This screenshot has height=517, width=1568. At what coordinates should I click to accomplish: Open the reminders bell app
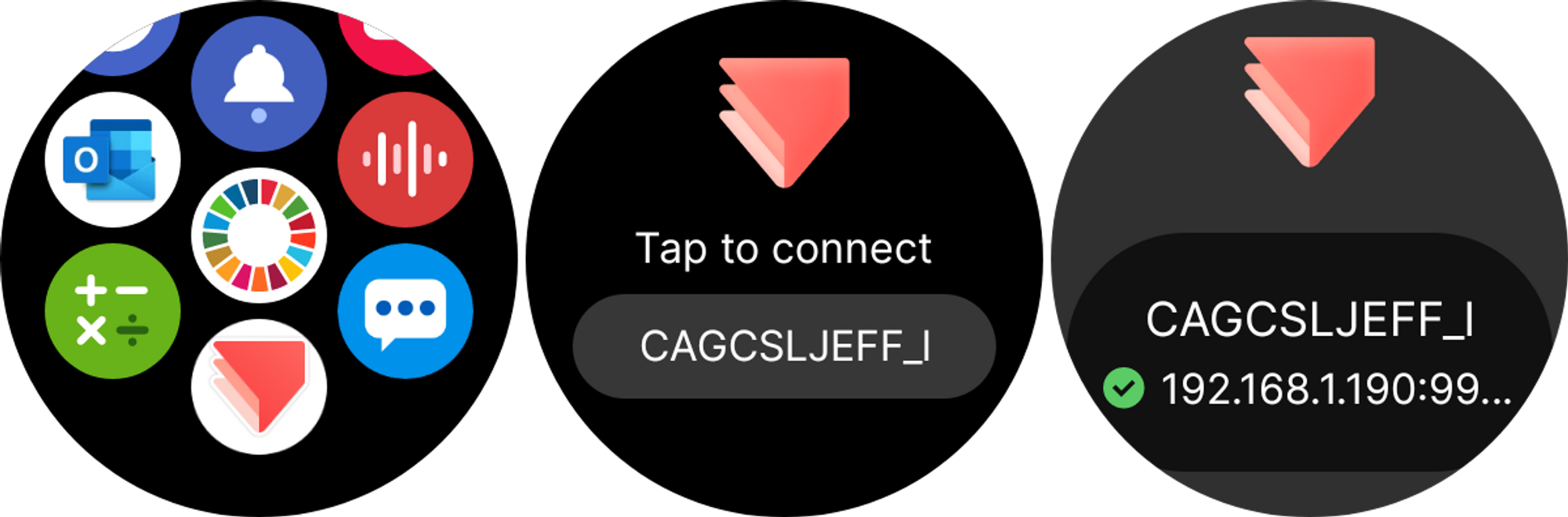259,84
